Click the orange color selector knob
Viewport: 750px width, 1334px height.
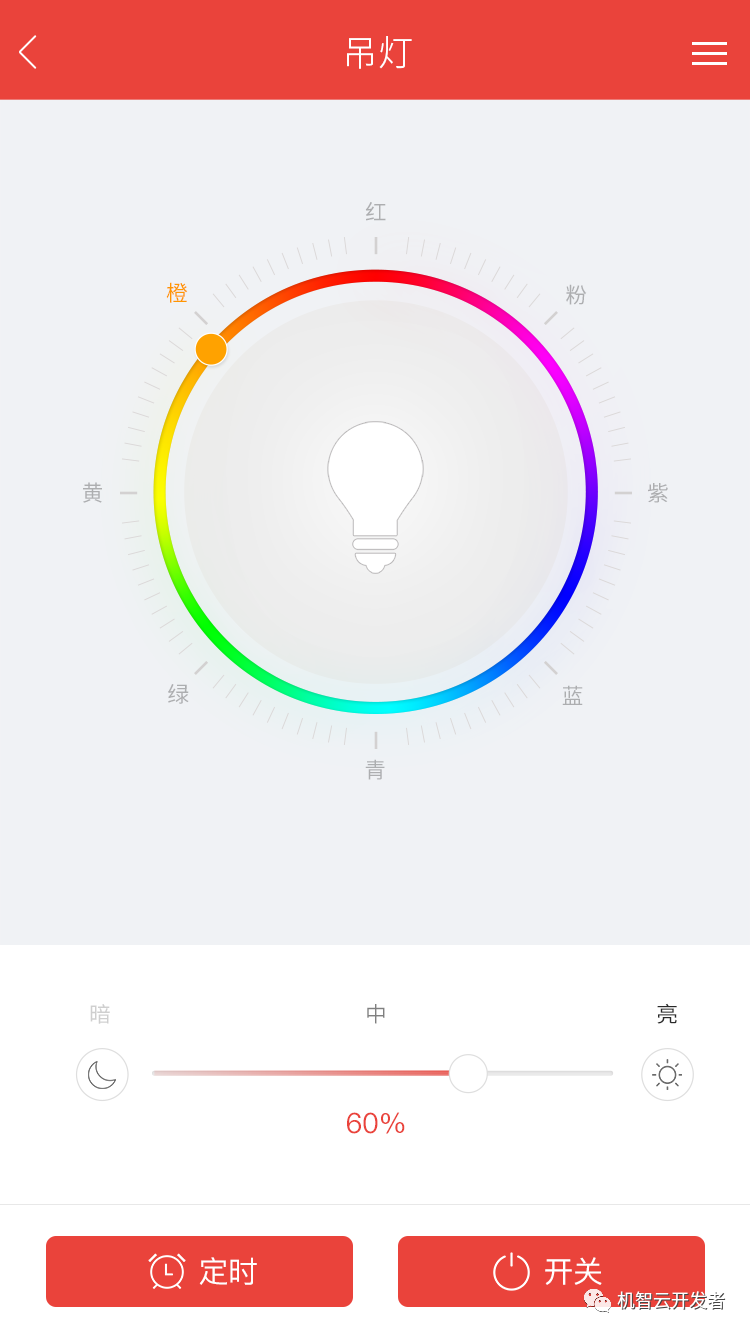click(211, 350)
